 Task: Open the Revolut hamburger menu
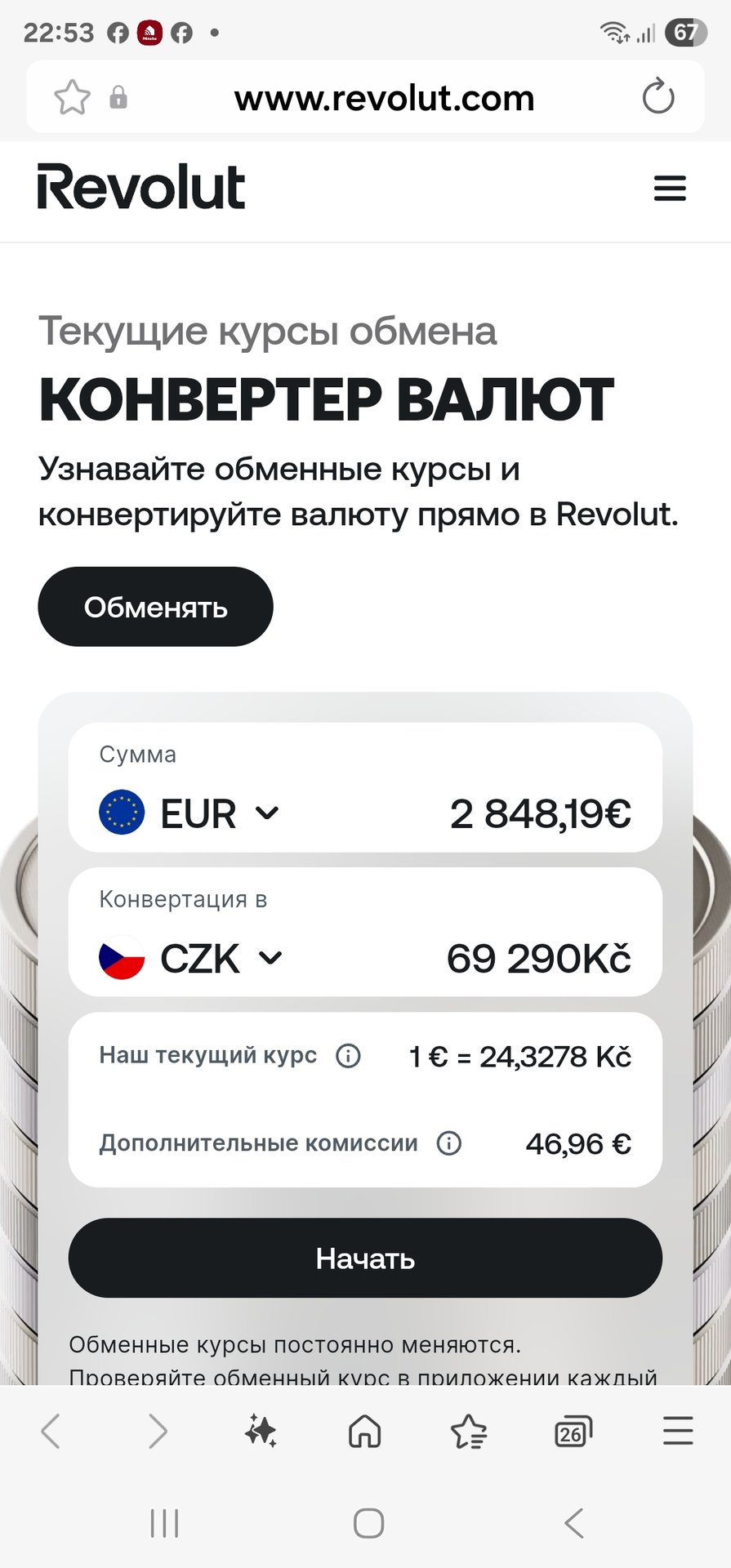point(670,189)
